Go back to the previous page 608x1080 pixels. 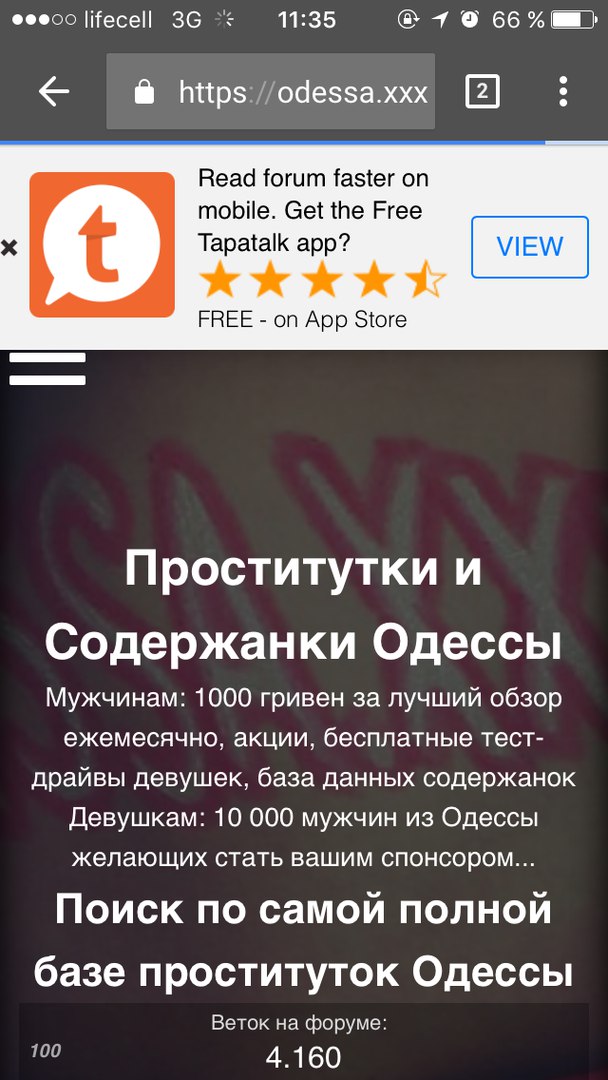click(x=54, y=92)
